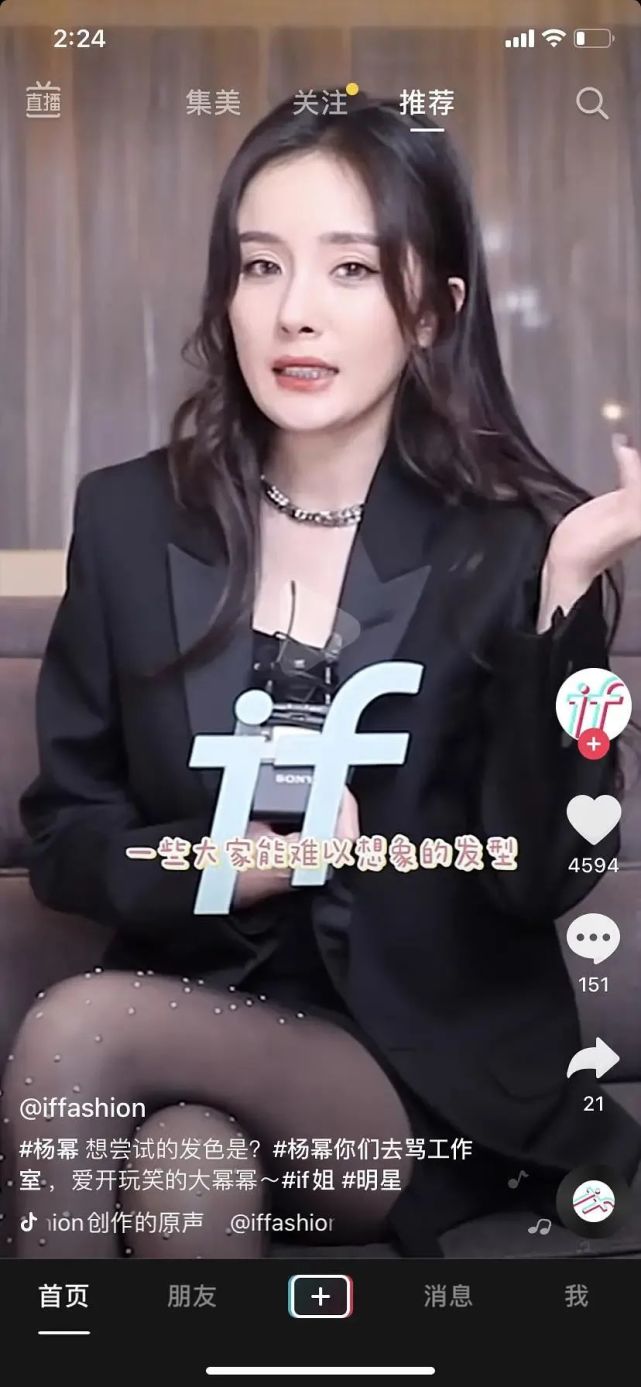Switch to the 朋友 tab
Image resolution: width=641 pixels, height=1387 pixels.
192,1297
